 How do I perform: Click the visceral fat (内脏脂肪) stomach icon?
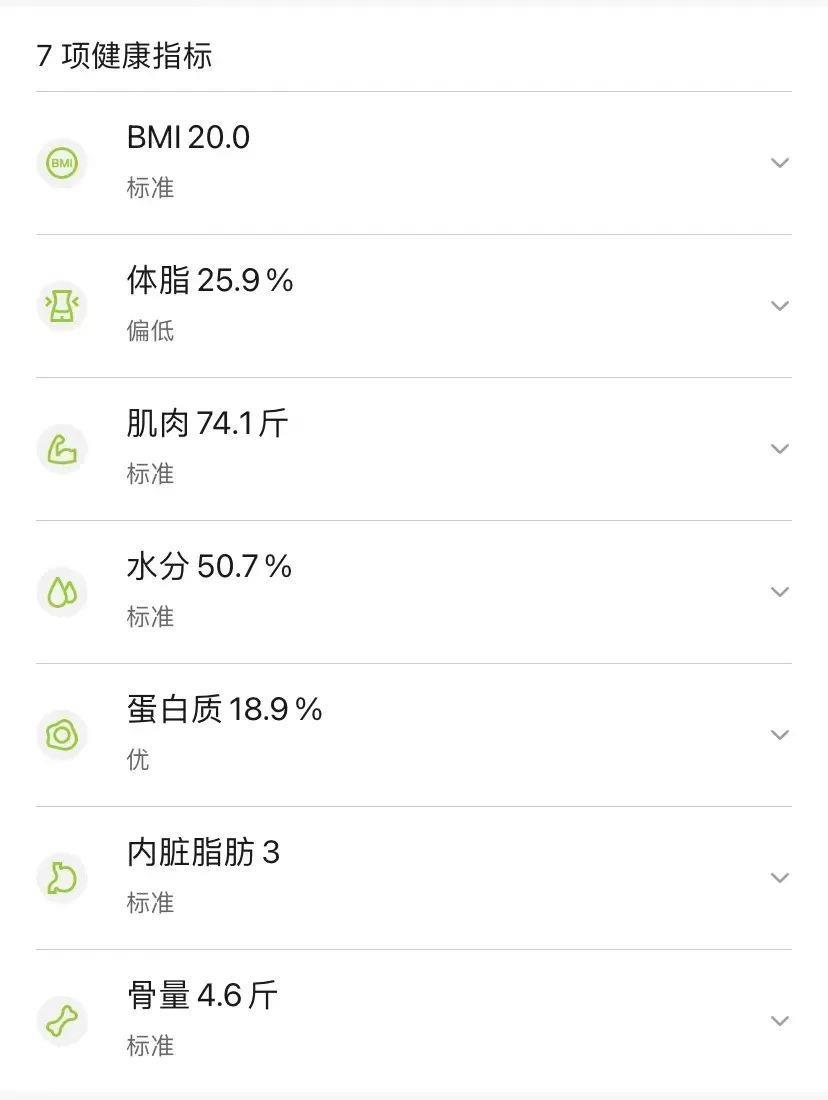point(62,878)
